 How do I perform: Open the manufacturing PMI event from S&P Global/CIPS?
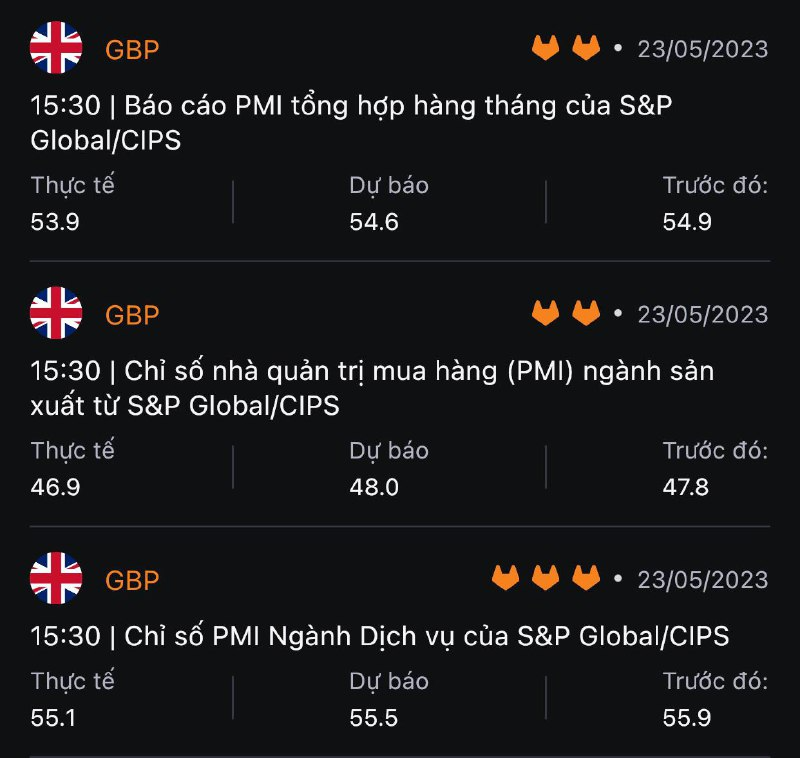(x=372, y=388)
